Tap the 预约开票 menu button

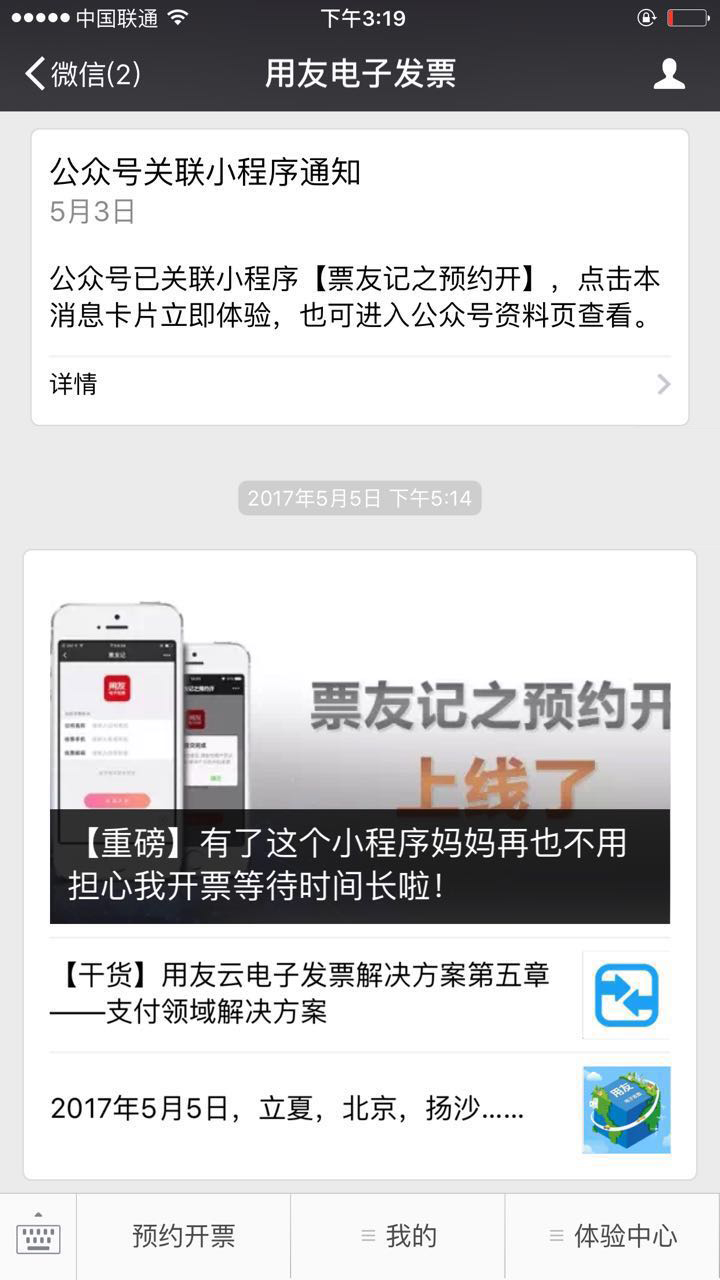tap(184, 1236)
